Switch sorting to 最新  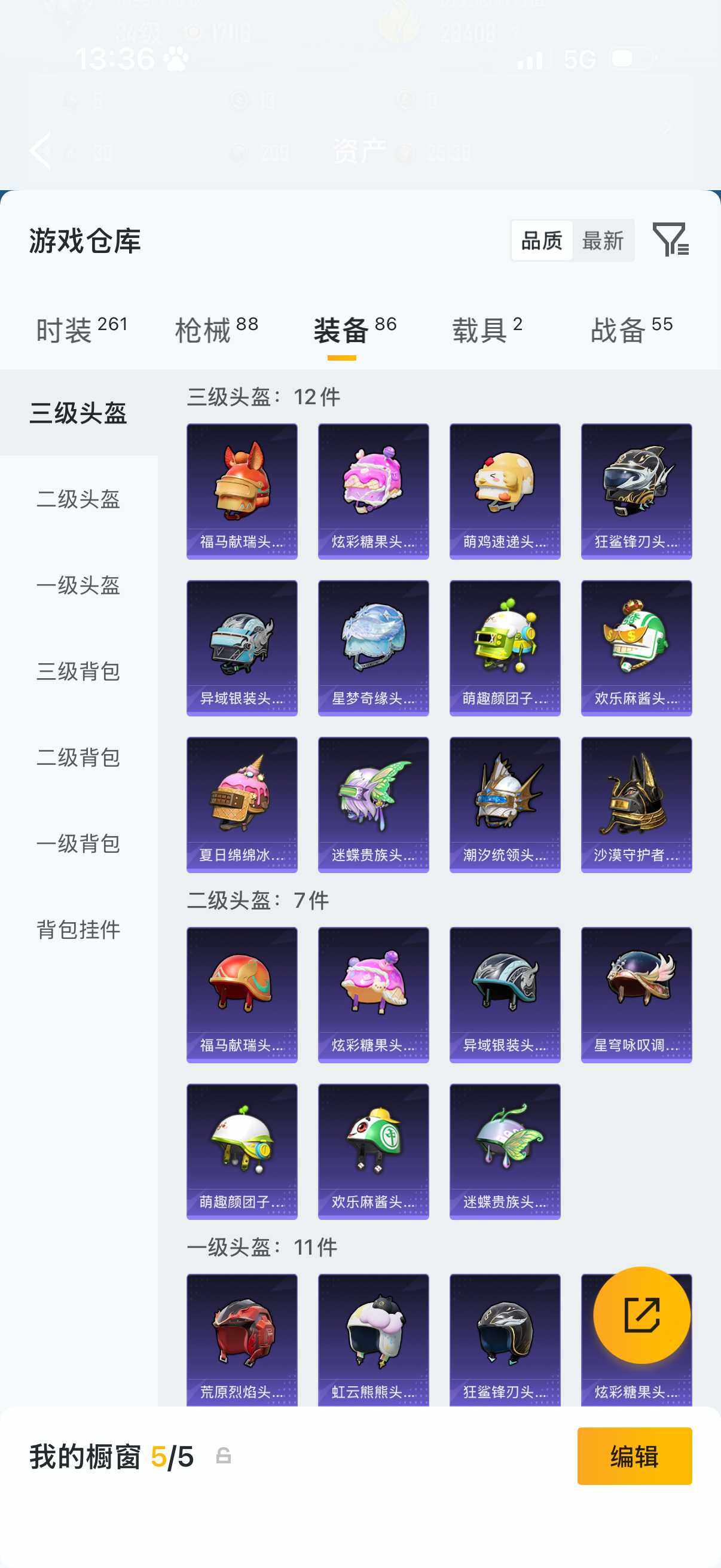coord(603,241)
